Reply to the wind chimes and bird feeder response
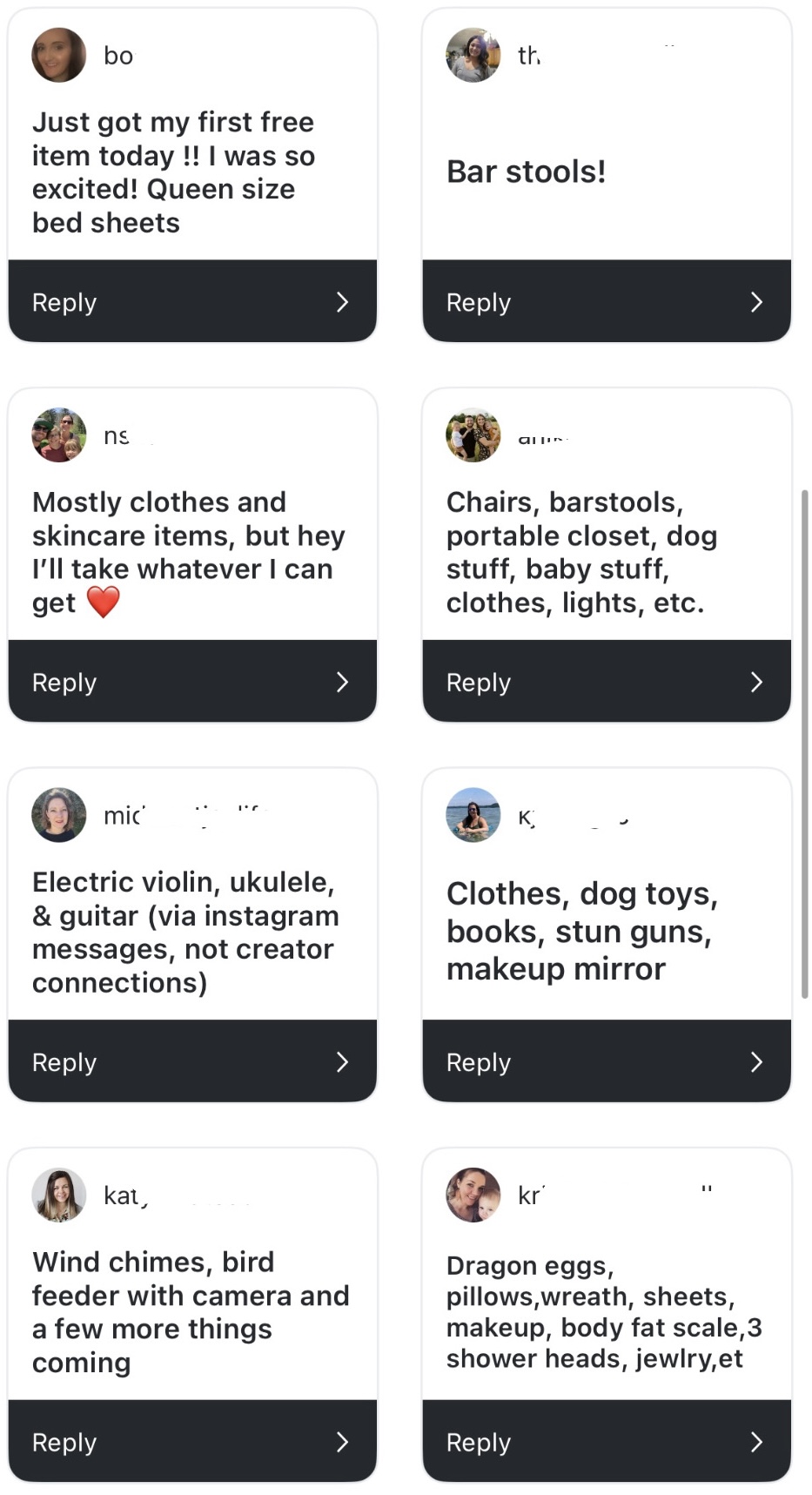This screenshot has height=1495, width=812. click(x=191, y=1441)
